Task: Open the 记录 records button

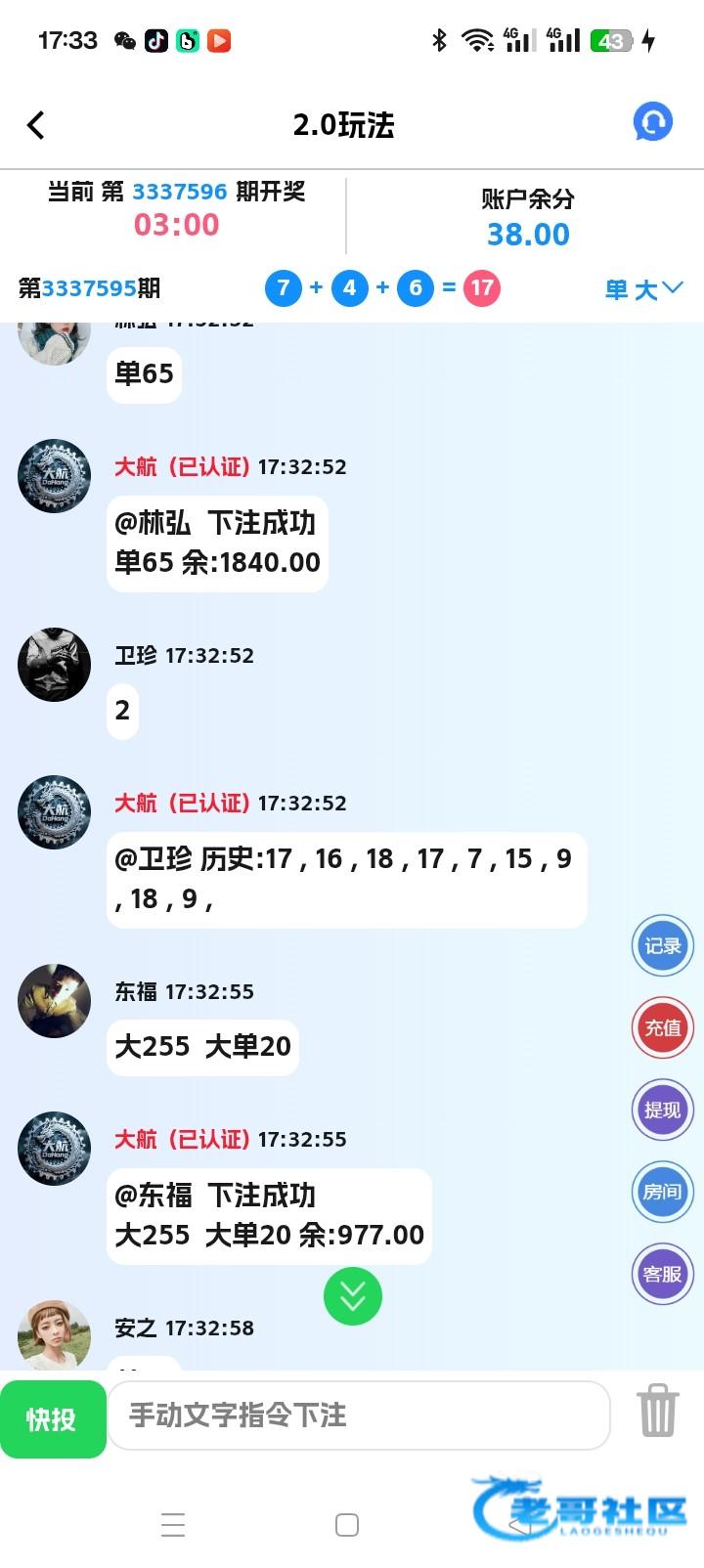Action: (x=662, y=945)
